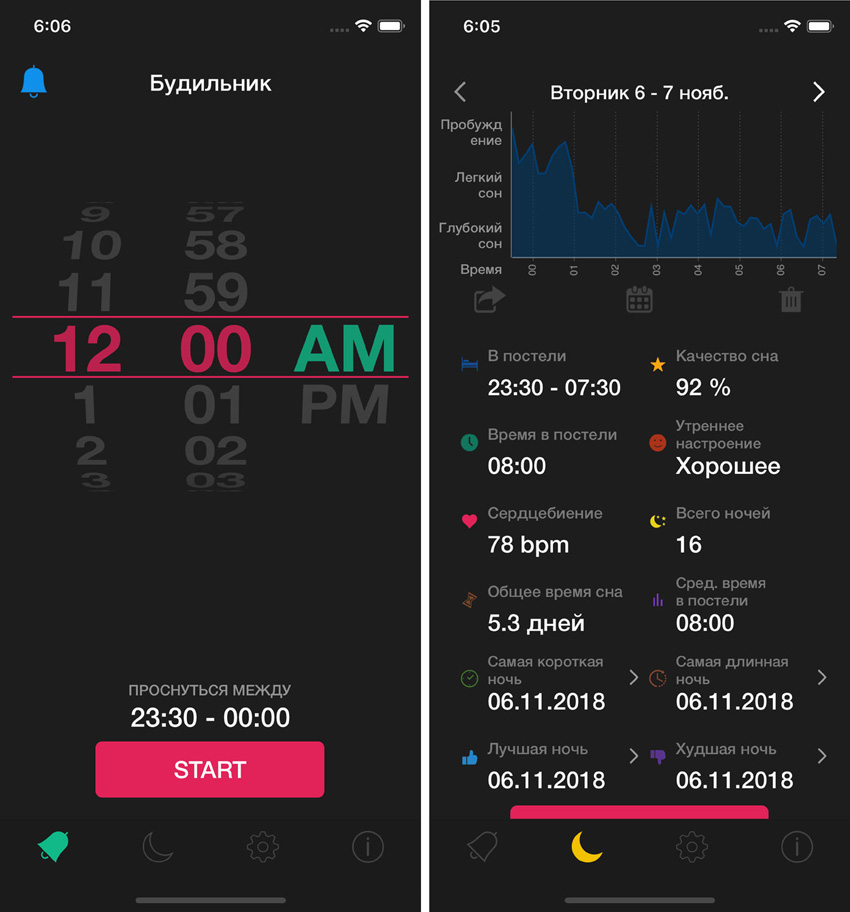850x912 pixels.
Task: Share the sleep graph
Action: tap(489, 298)
